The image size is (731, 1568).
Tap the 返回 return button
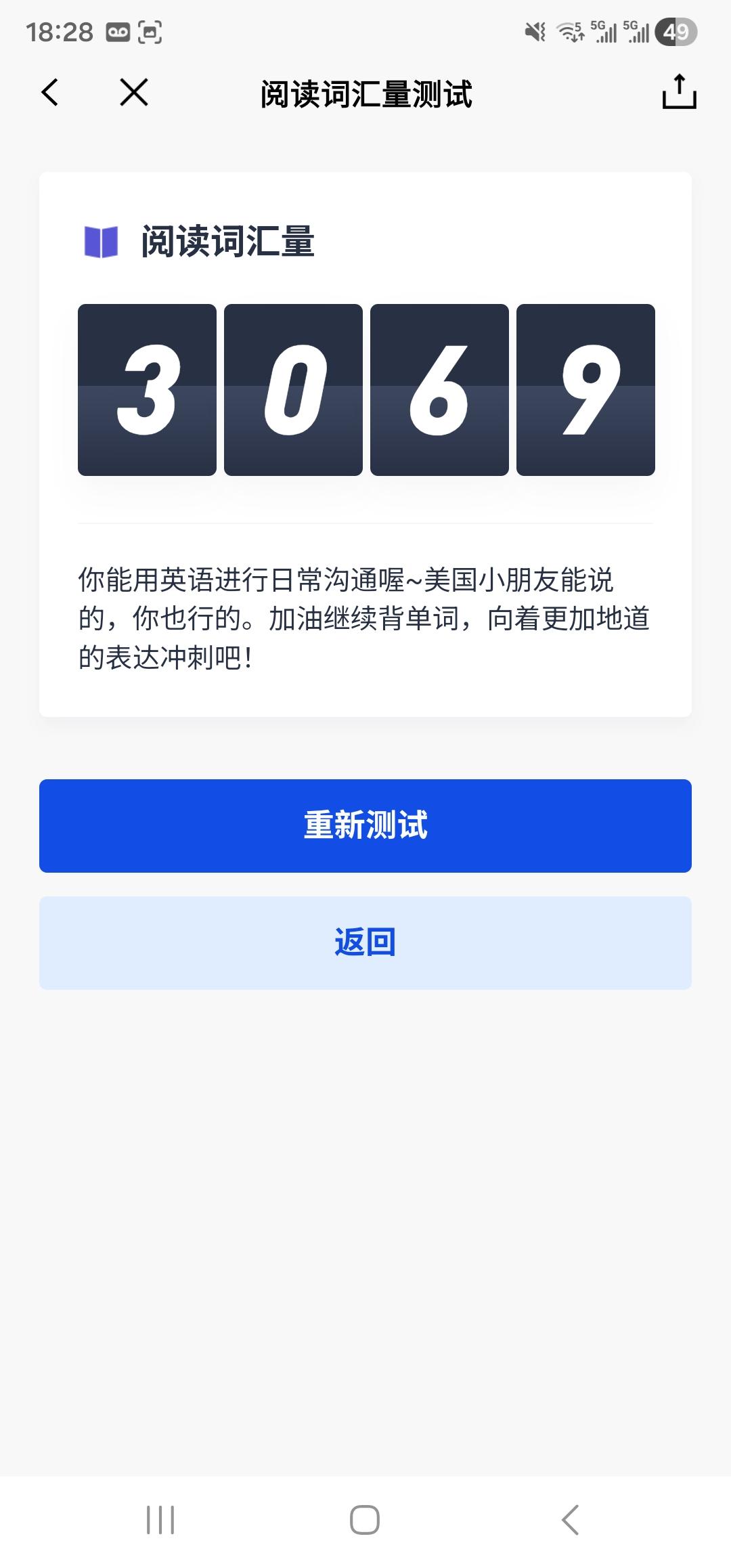click(365, 940)
